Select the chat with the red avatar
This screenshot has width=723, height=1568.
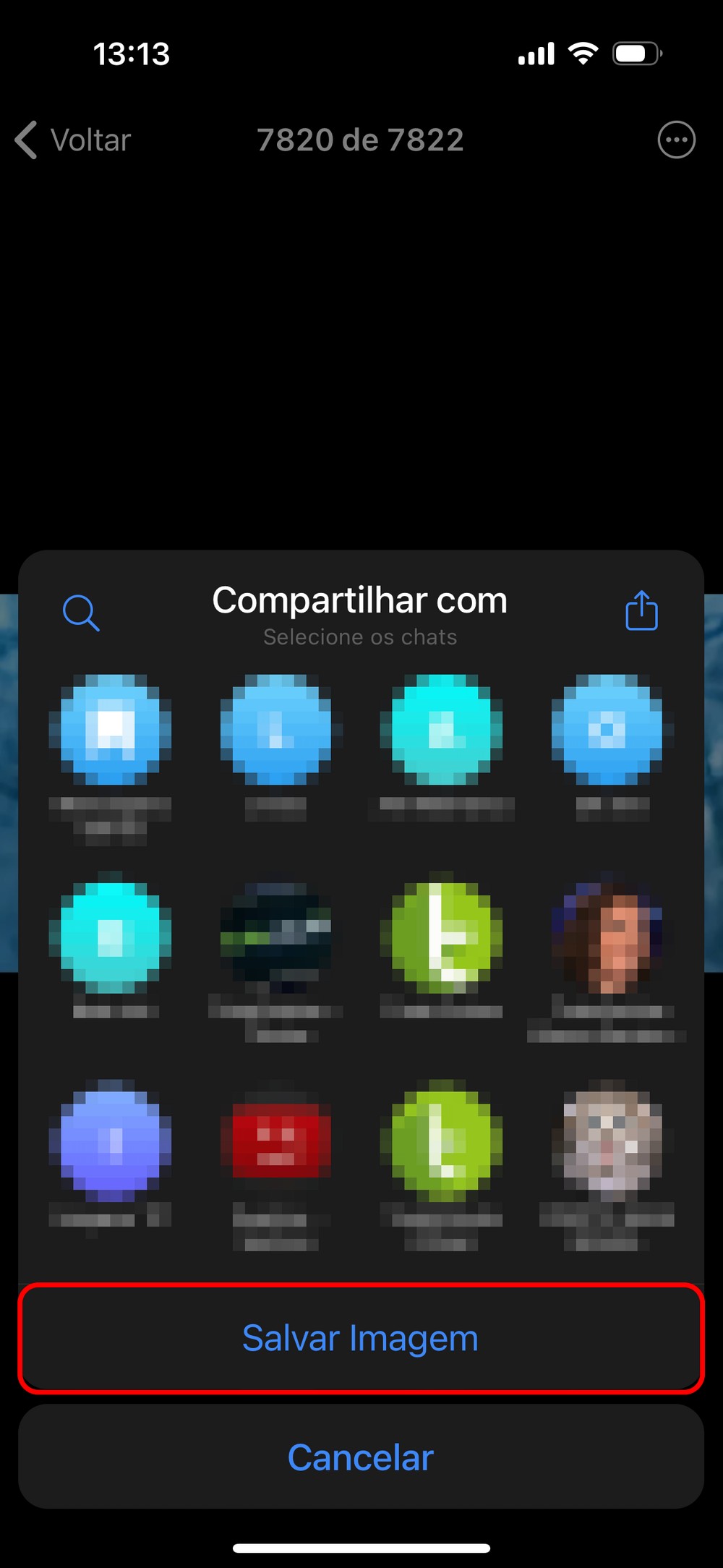coord(276,1140)
